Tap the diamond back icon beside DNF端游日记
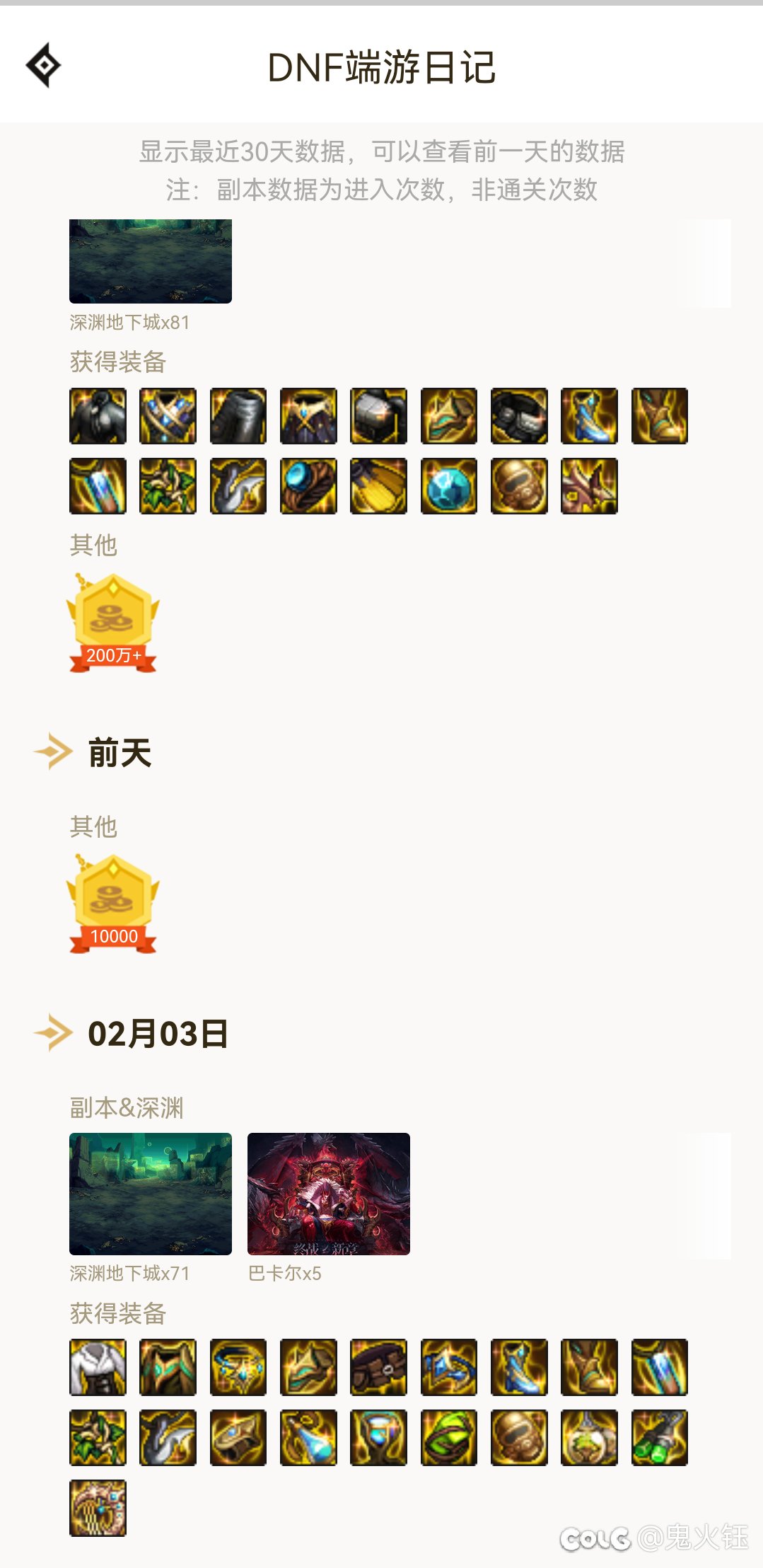 [x=43, y=66]
